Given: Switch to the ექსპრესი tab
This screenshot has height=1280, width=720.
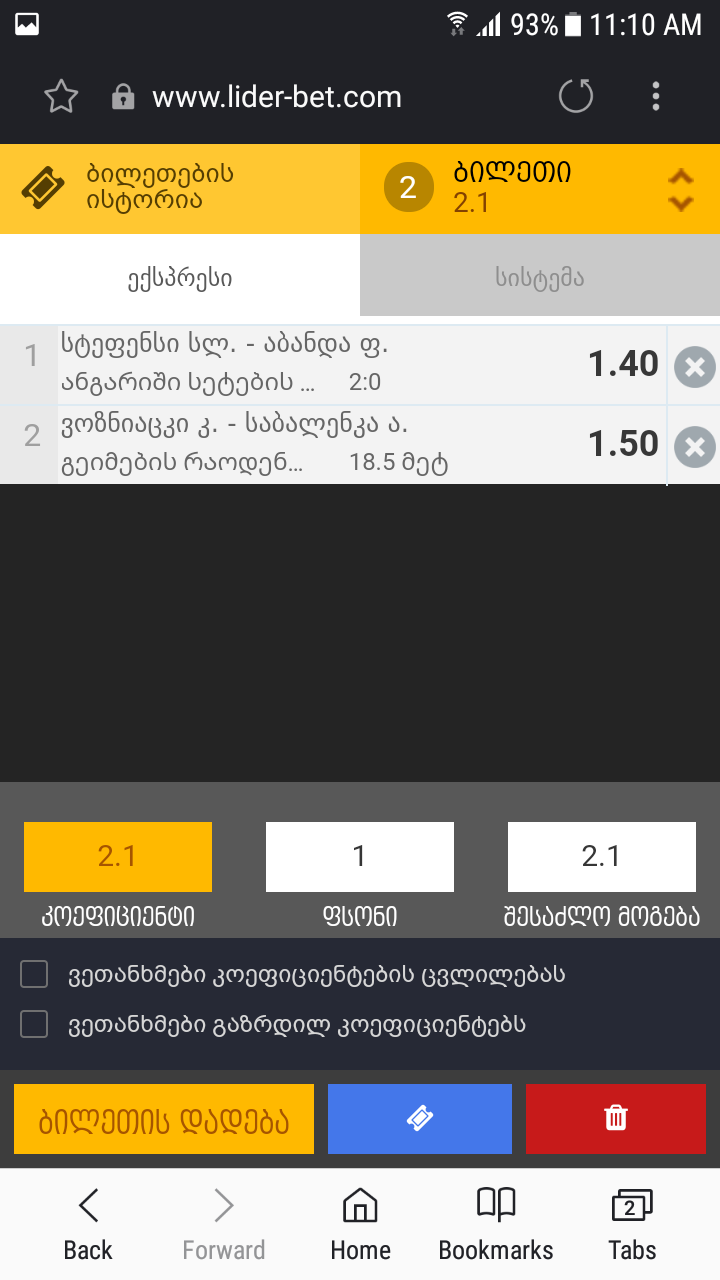Looking at the screenshot, I should 180,278.
